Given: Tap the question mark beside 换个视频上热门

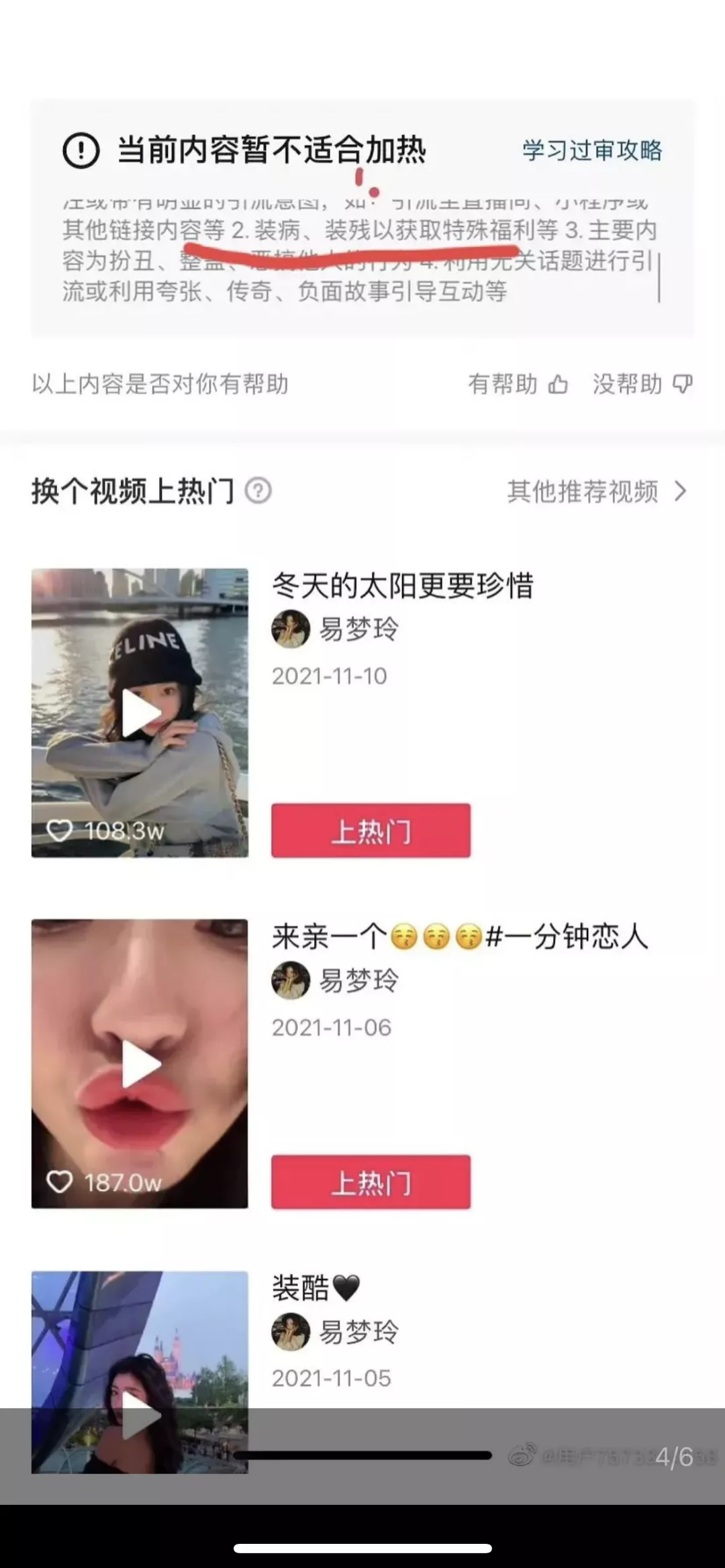Looking at the screenshot, I should [x=258, y=491].
